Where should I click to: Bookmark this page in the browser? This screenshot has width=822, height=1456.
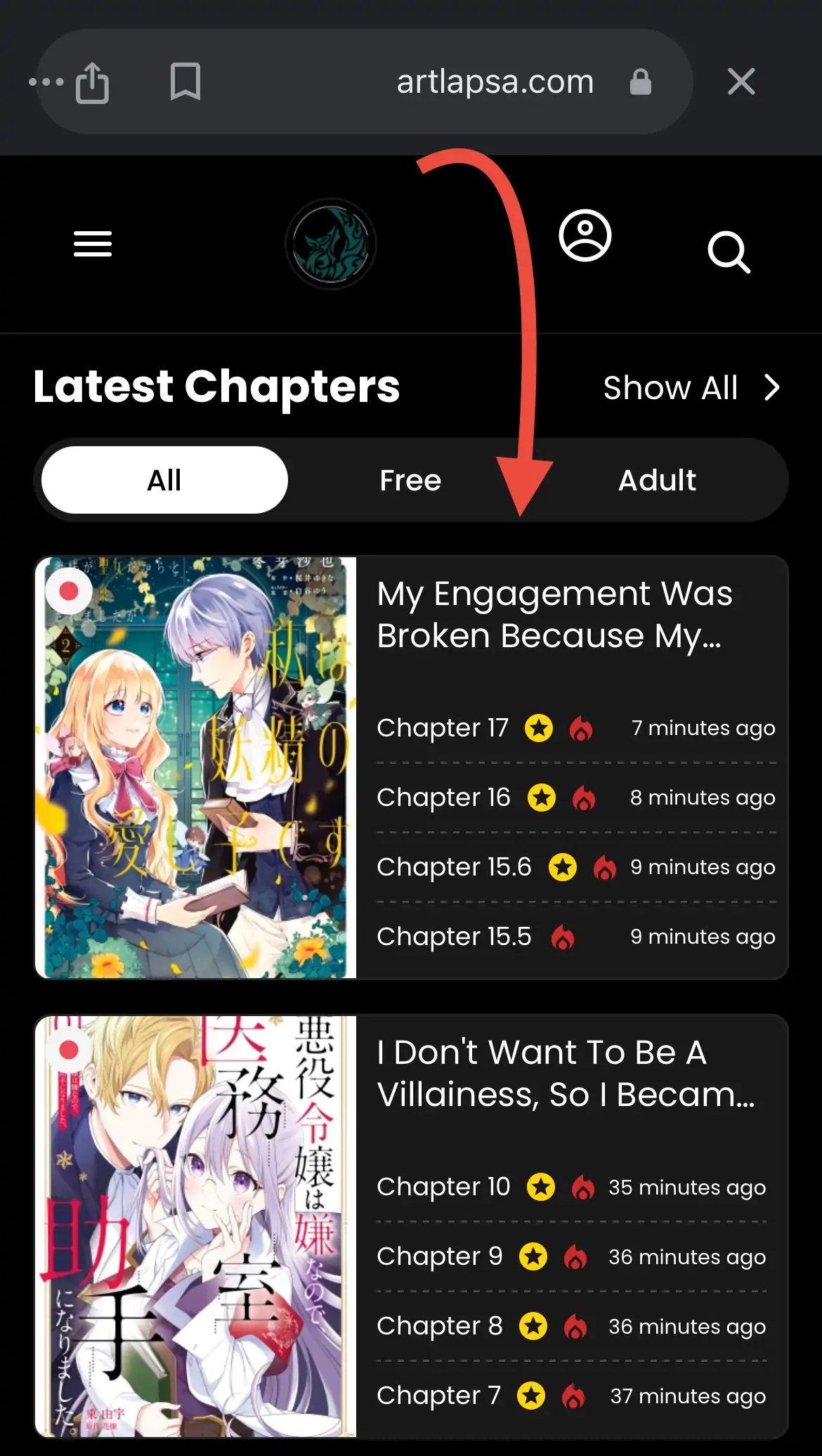tap(185, 82)
